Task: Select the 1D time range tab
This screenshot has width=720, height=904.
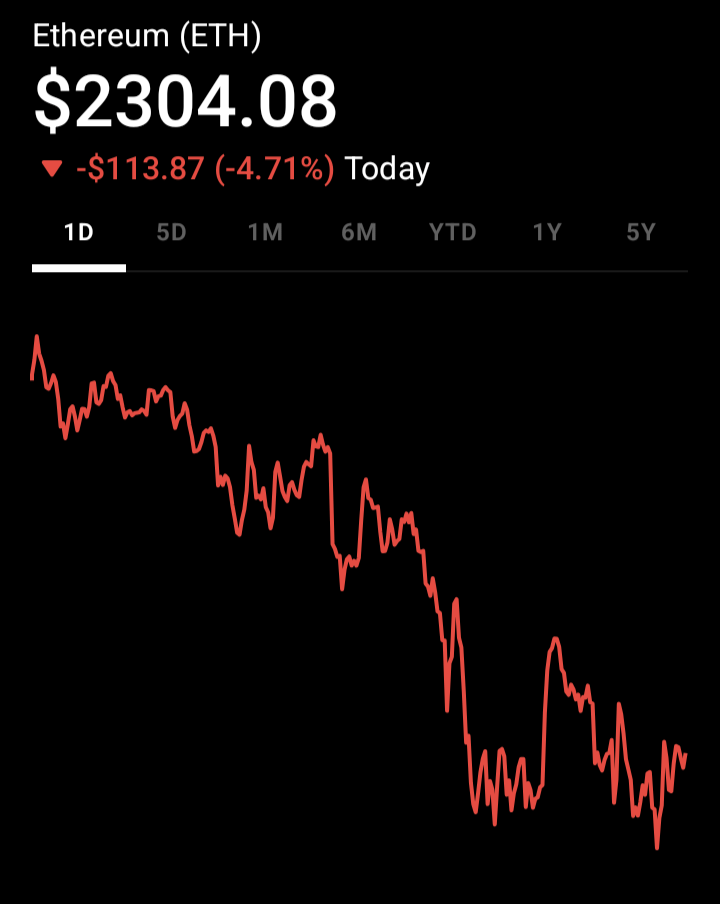Action: 78,233
